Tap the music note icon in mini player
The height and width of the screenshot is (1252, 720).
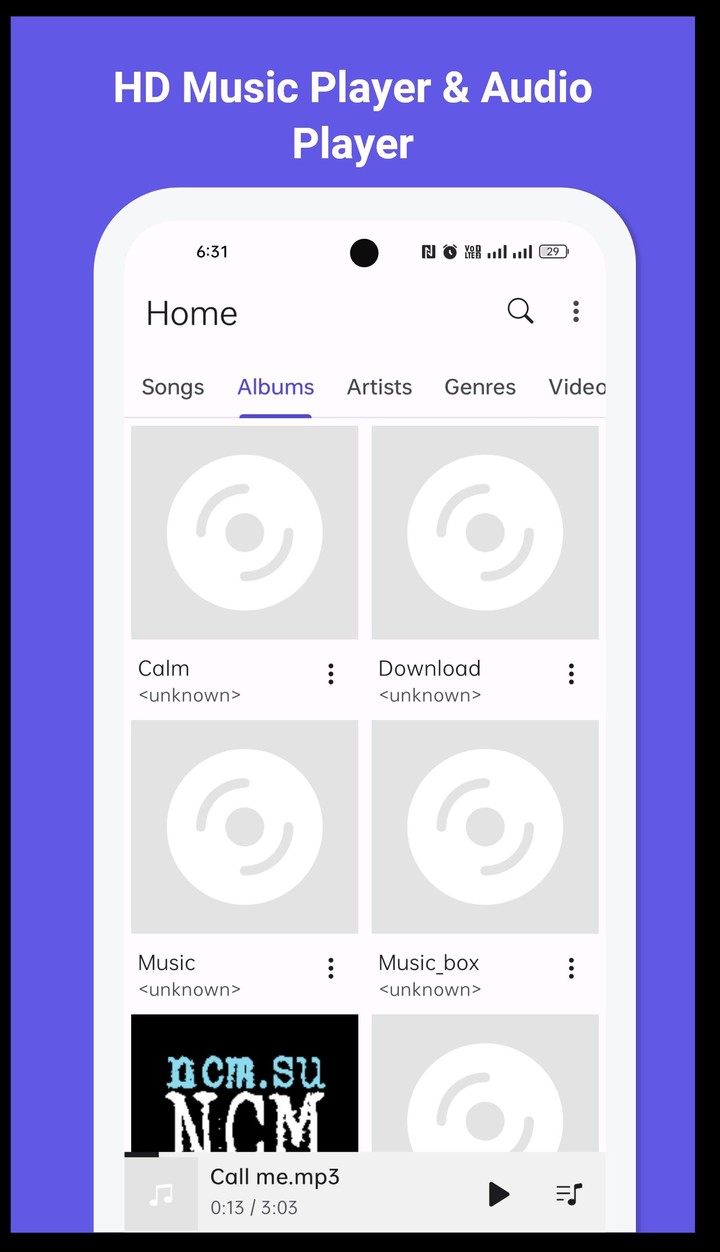pos(160,1193)
